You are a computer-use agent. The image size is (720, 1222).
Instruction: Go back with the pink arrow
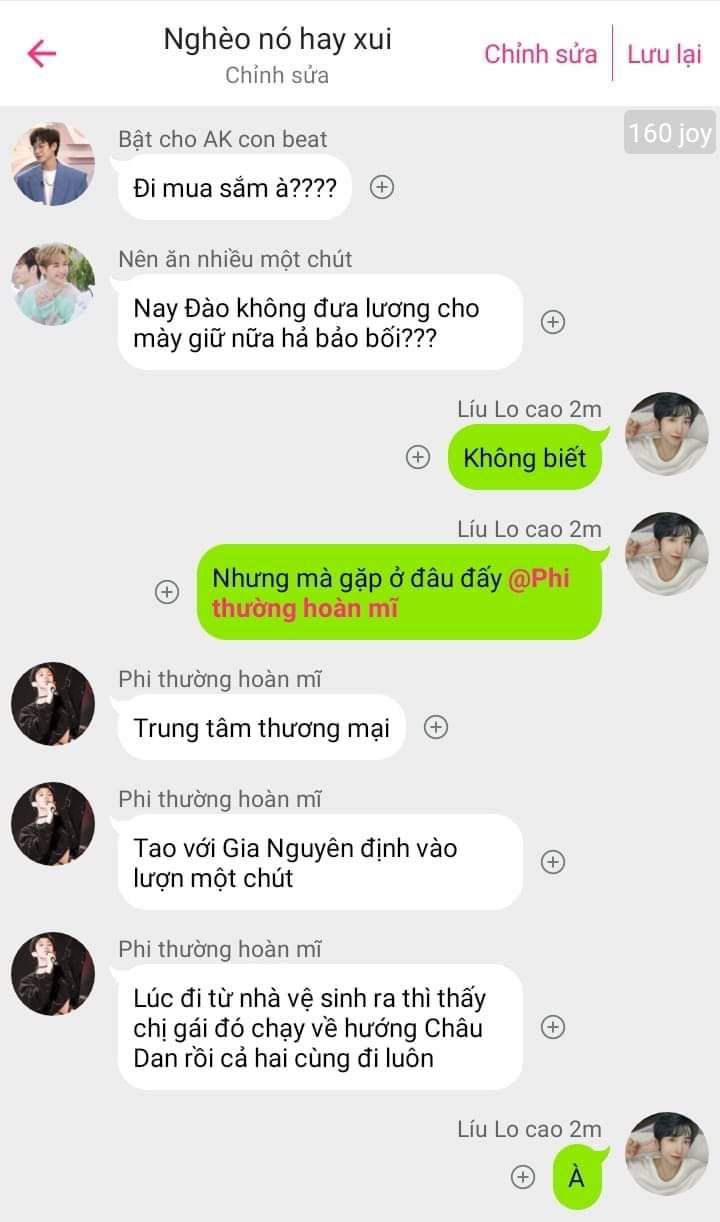(x=42, y=53)
